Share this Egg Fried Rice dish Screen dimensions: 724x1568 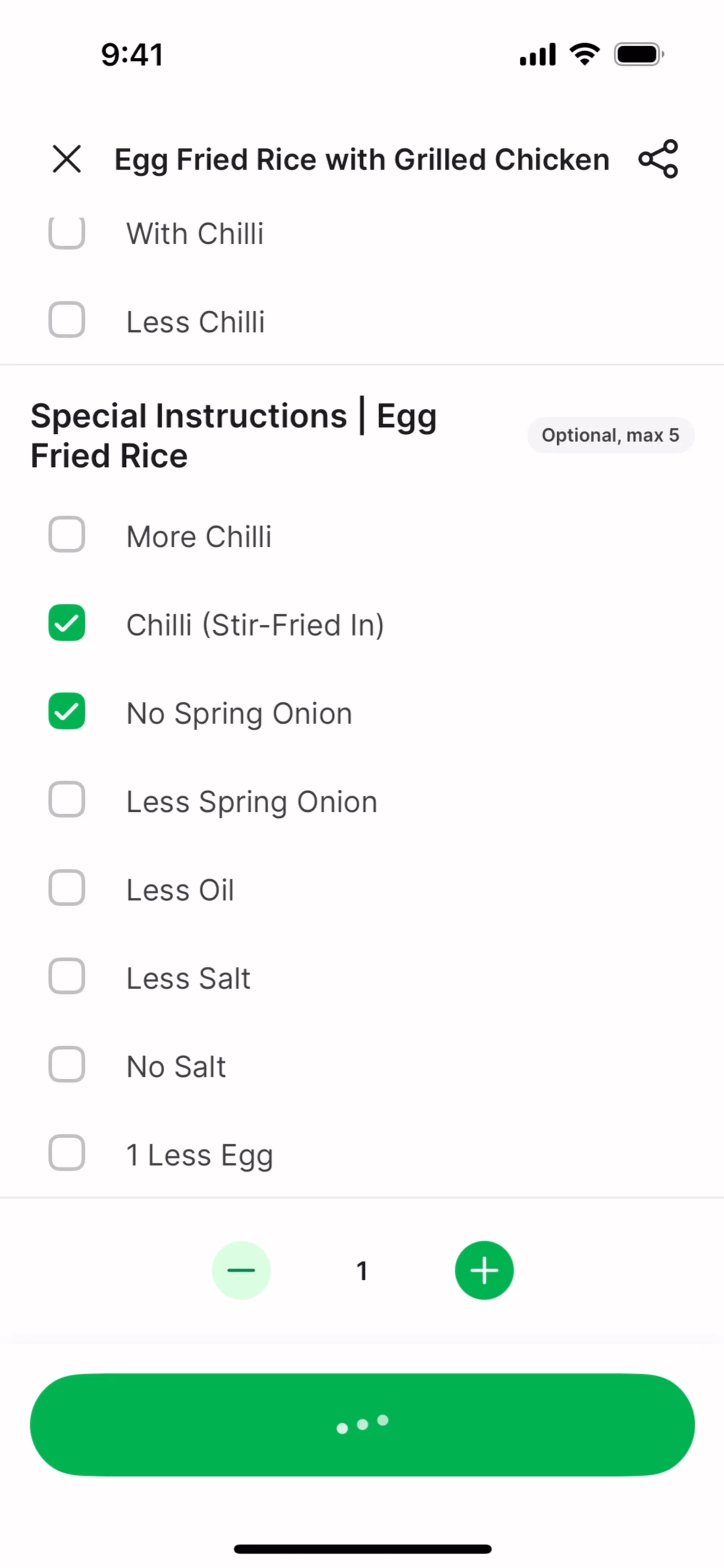pyautogui.click(x=658, y=159)
